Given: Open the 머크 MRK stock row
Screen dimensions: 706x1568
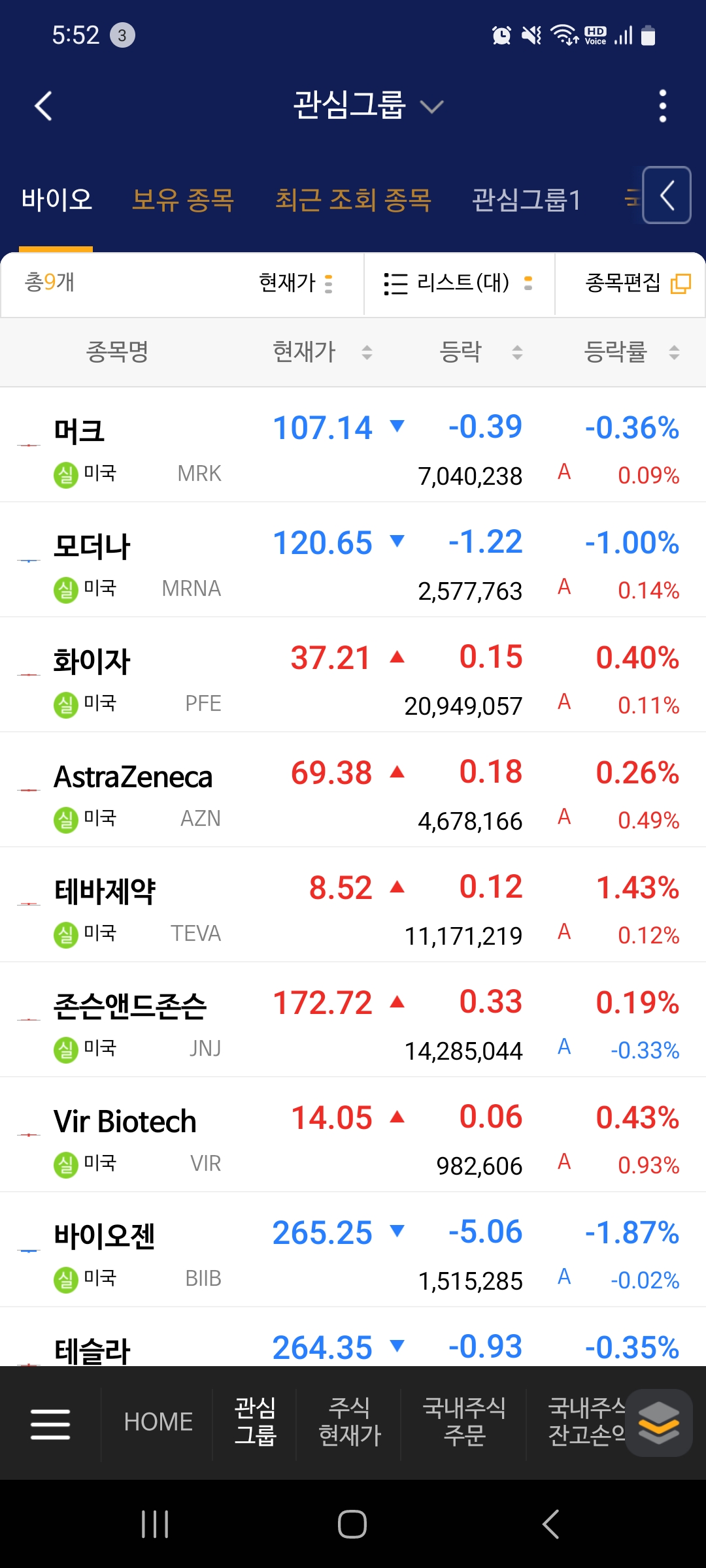Looking at the screenshot, I should click(353, 445).
